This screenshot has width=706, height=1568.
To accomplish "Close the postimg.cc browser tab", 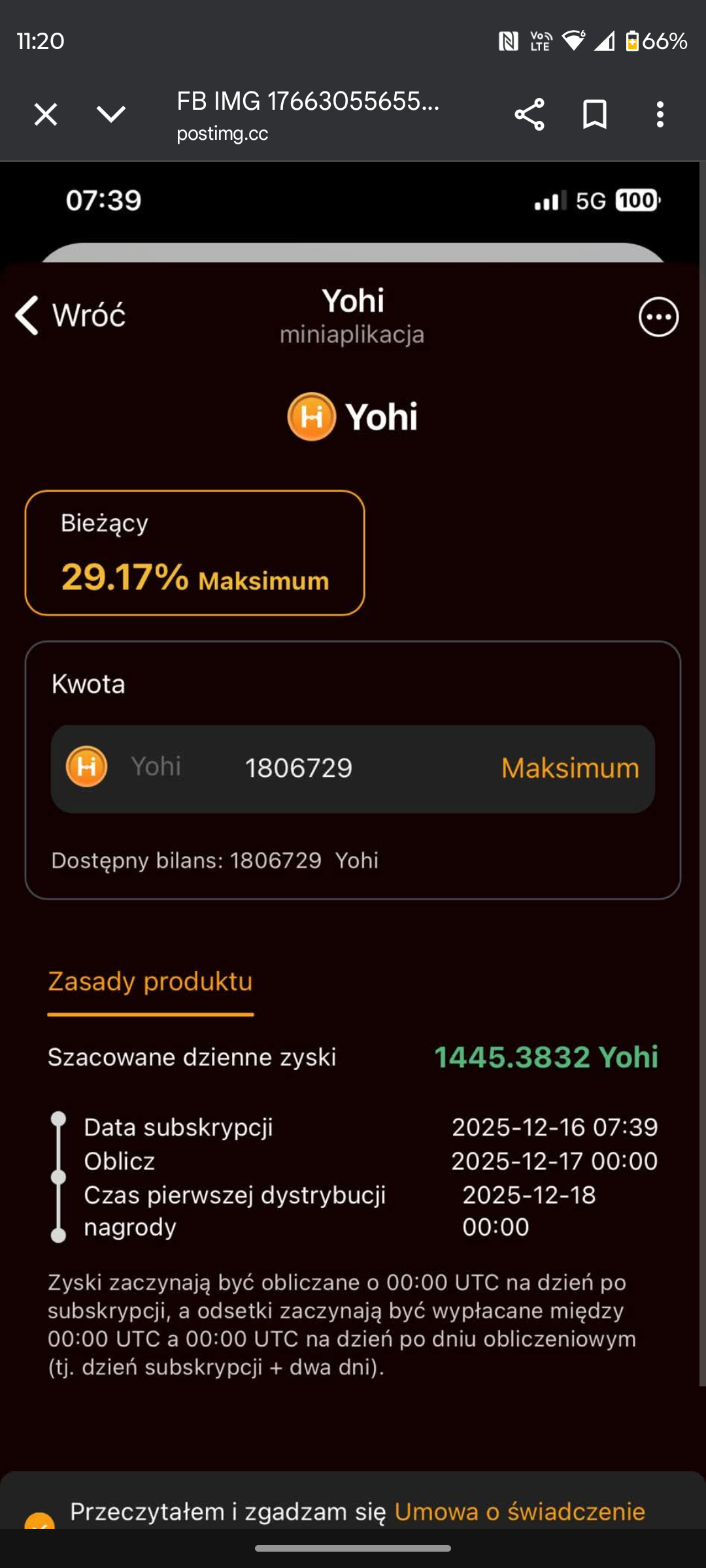I will tap(46, 114).
